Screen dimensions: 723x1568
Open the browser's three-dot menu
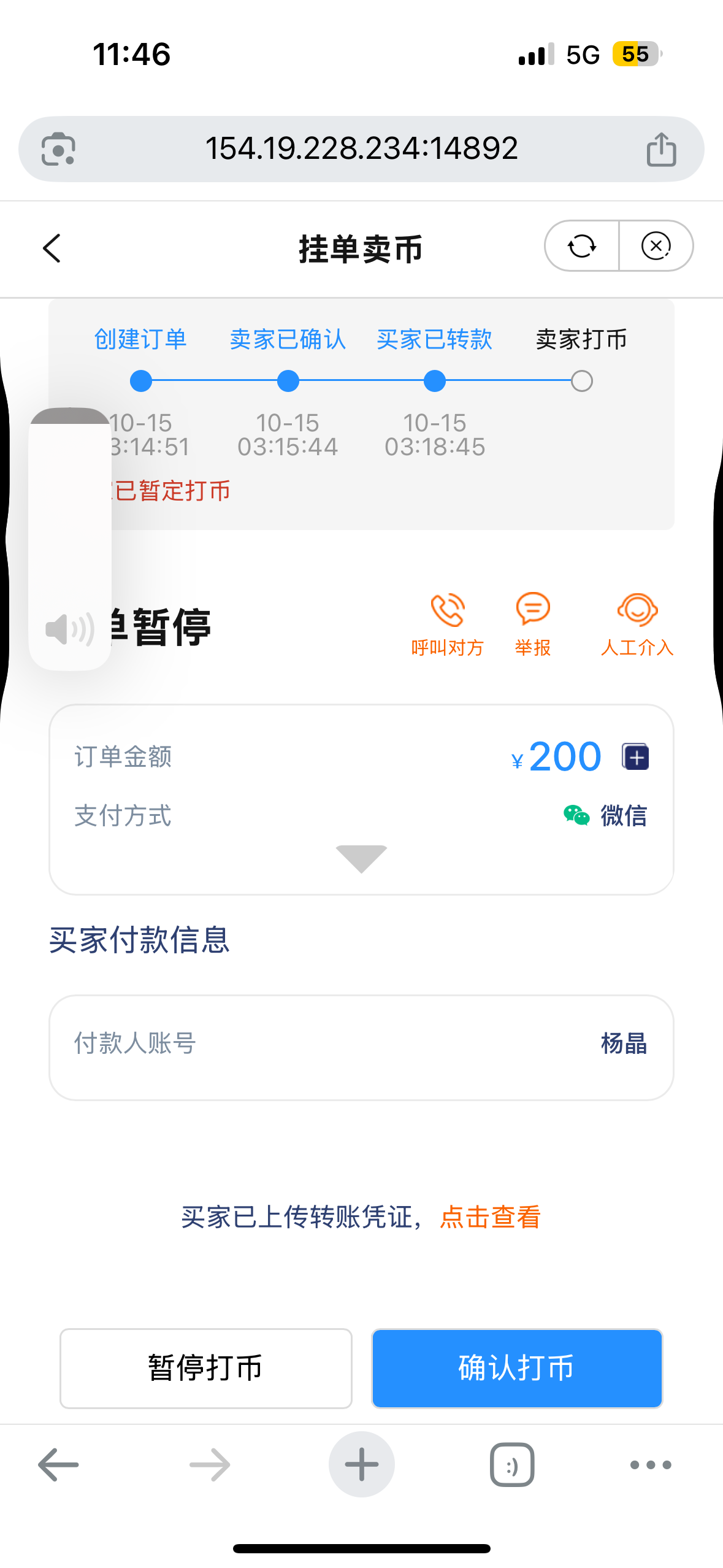(x=651, y=1465)
